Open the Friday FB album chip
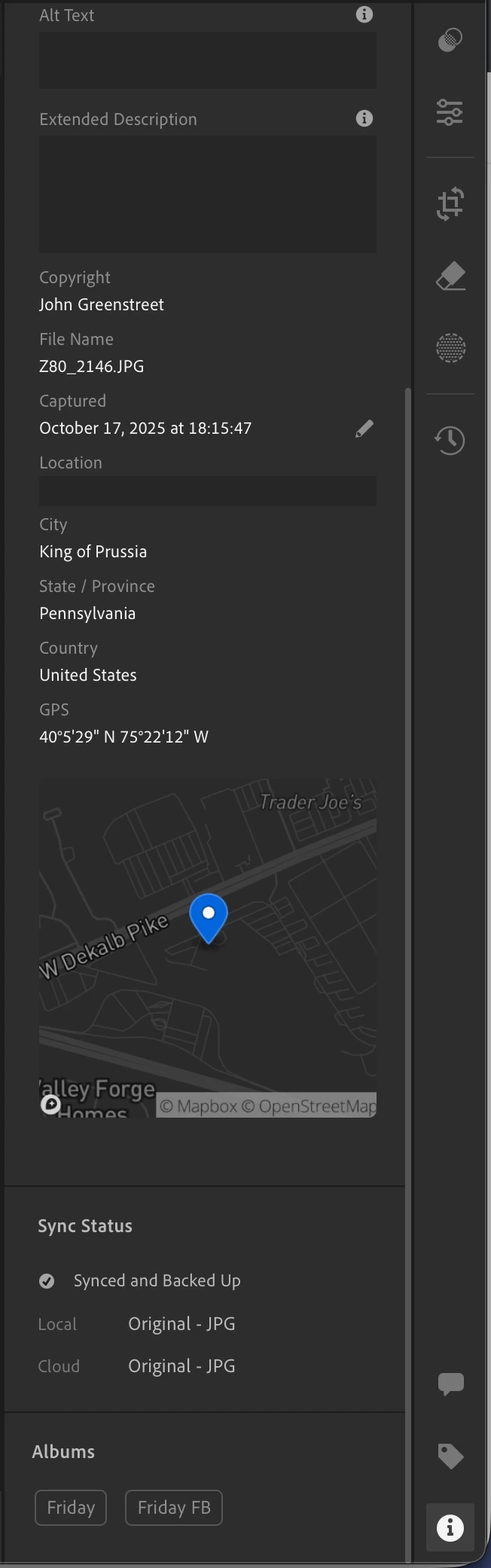 click(173, 1508)
